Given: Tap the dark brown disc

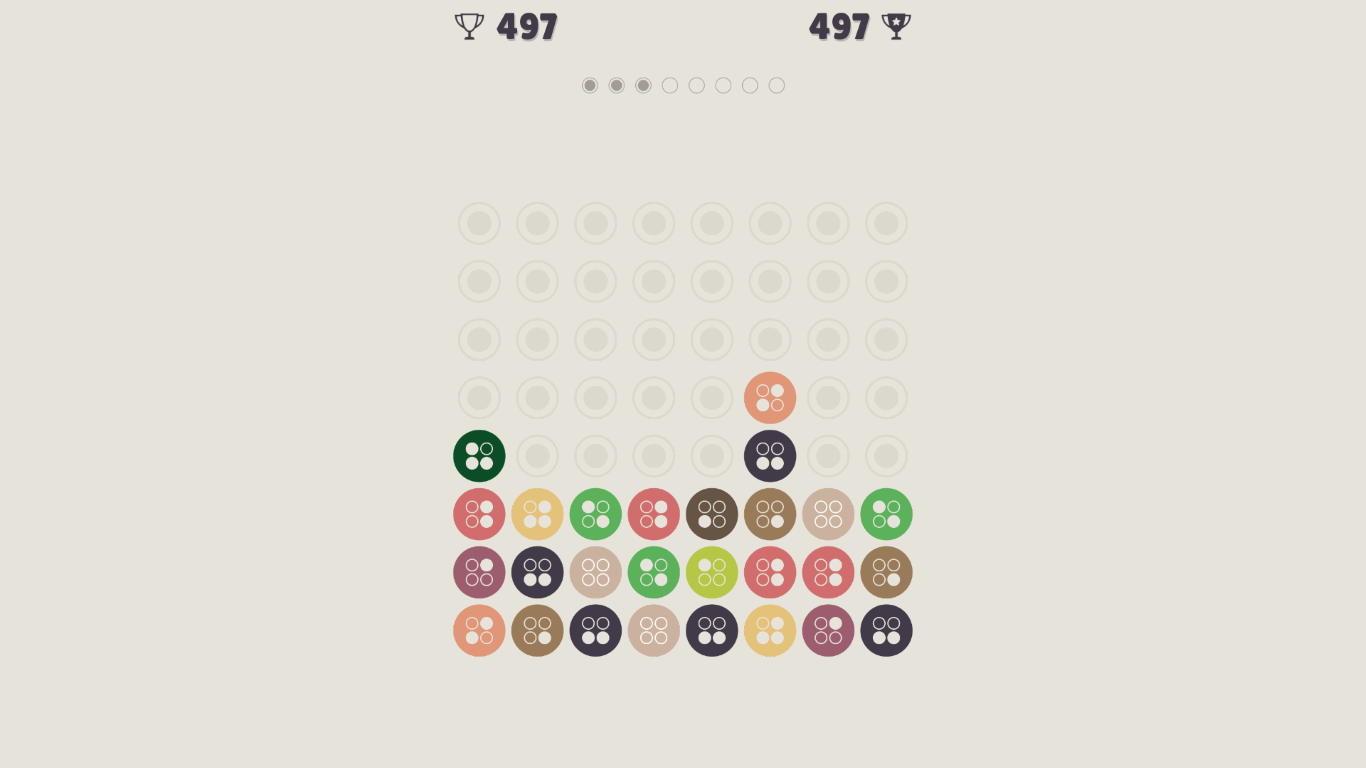Looking at the screenshot, I should coord(712,514).
